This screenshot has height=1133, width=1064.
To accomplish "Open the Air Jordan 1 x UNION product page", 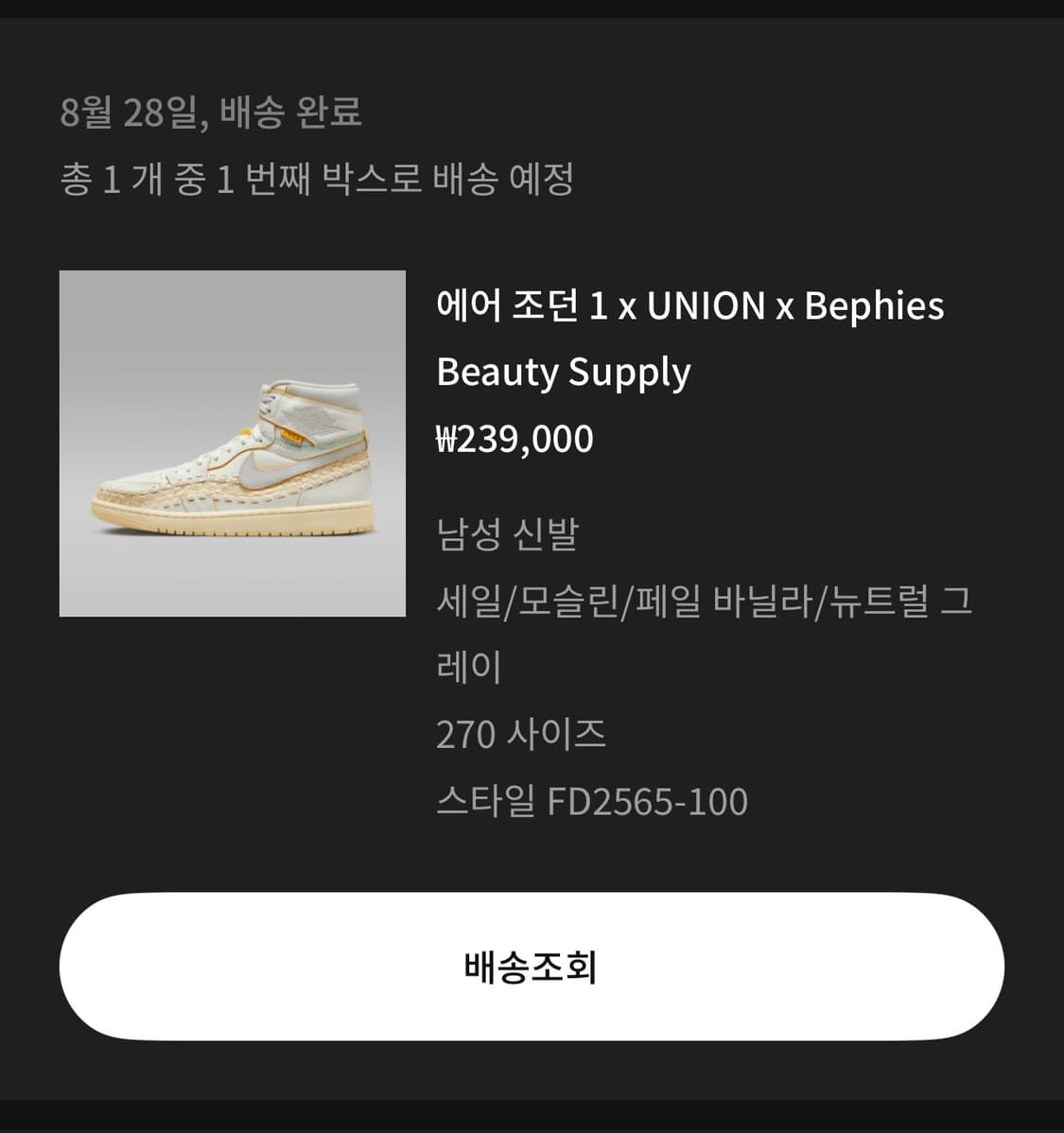I will [689, 336].
